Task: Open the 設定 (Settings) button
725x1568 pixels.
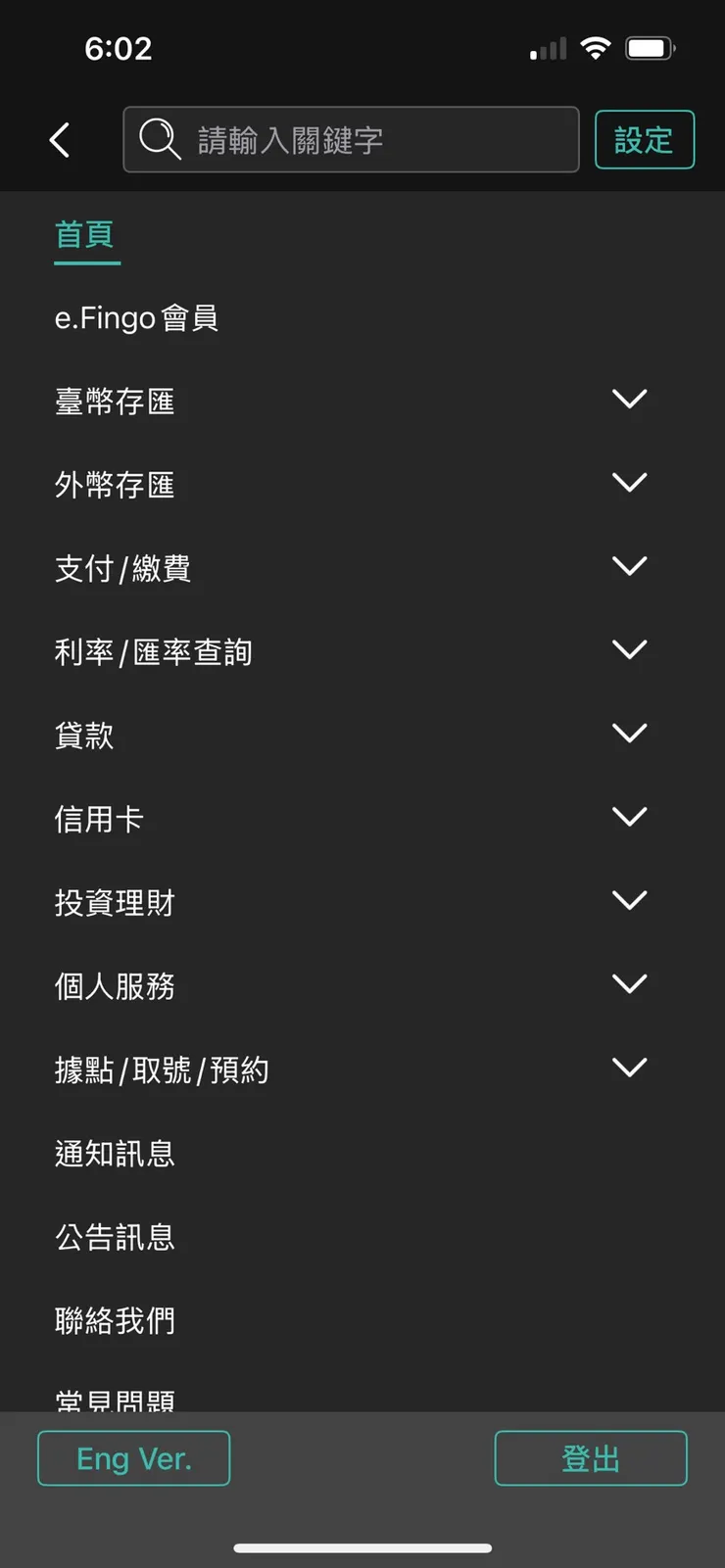Action: 644,139
